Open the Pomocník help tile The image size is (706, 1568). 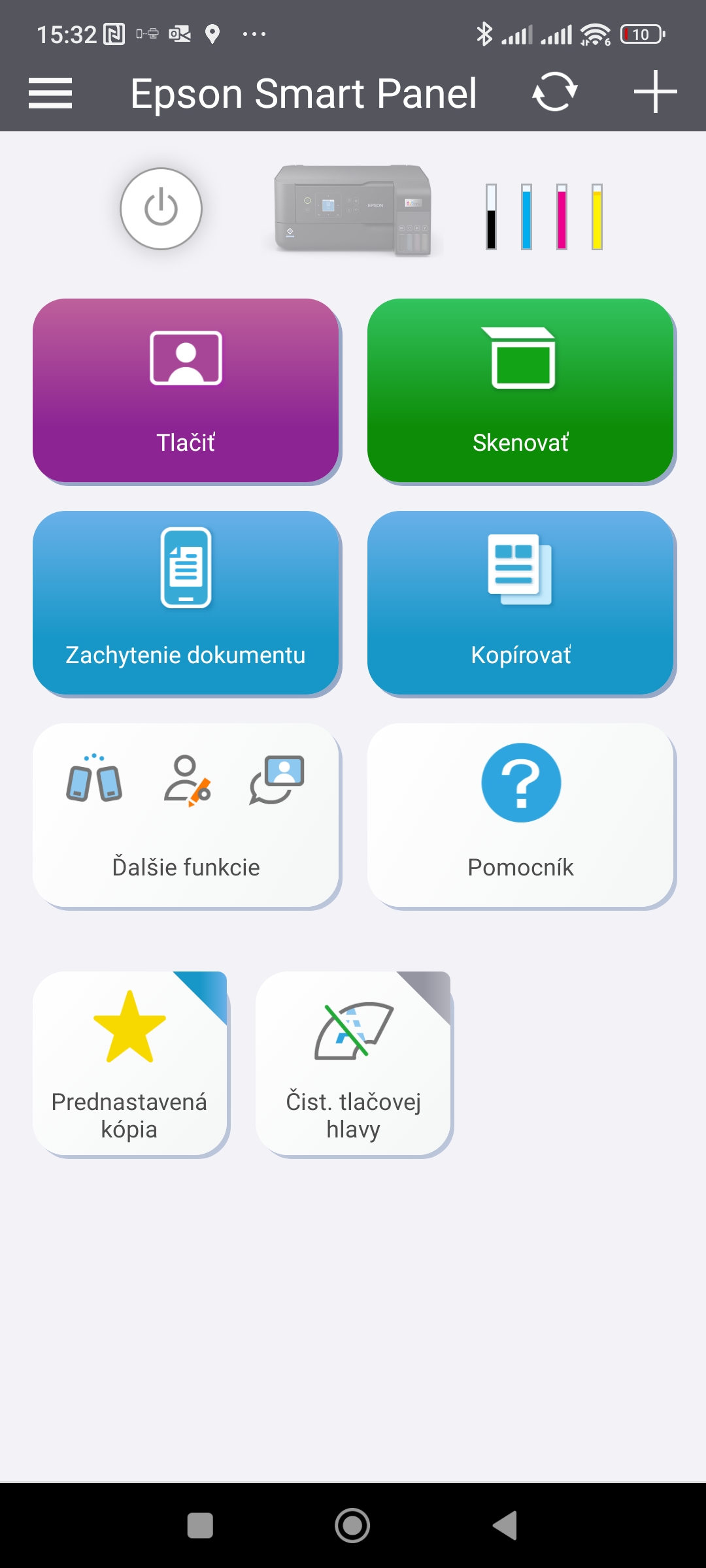pos(520,815)
